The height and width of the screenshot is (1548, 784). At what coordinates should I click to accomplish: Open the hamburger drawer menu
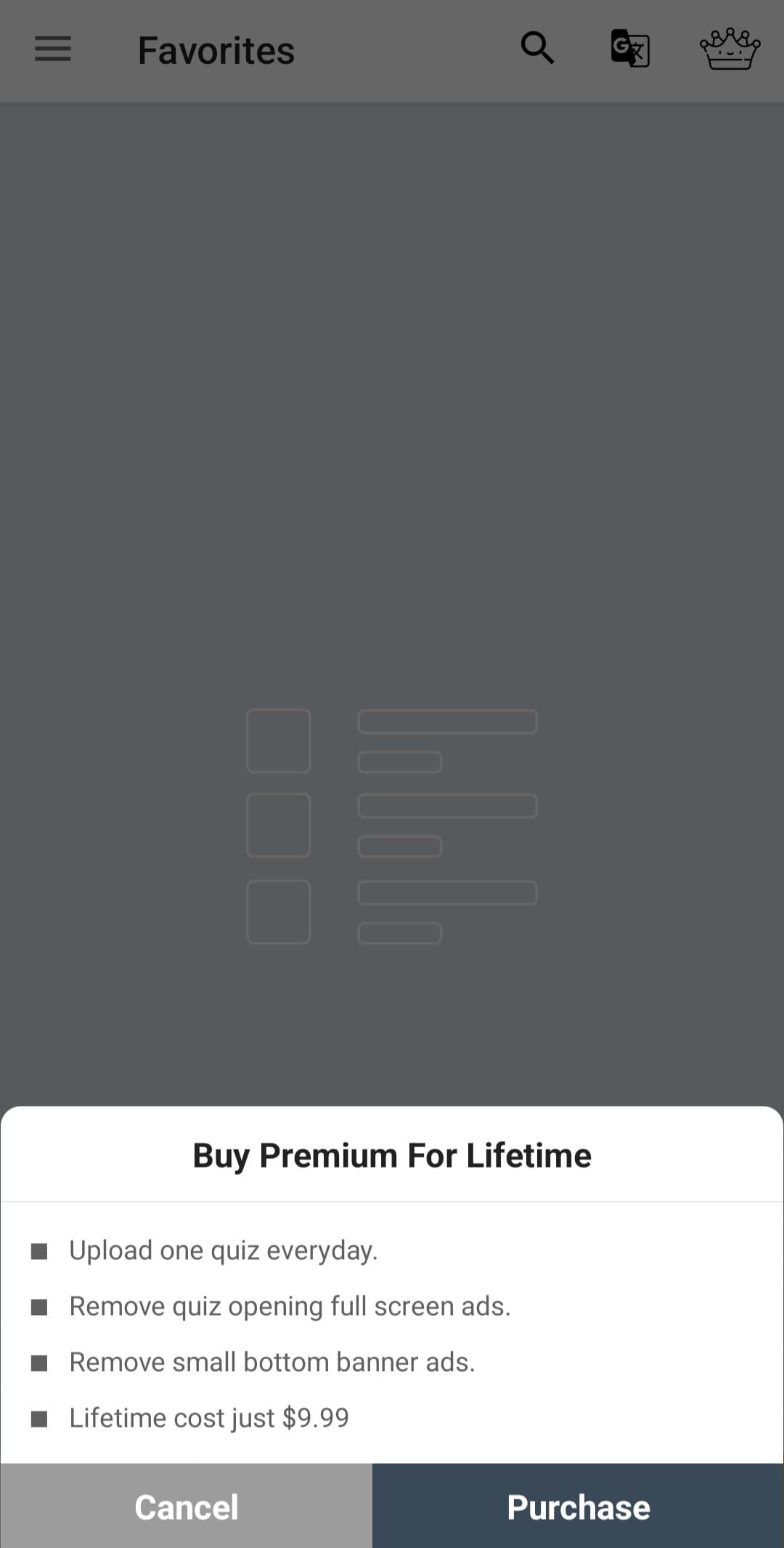(53, 49)
